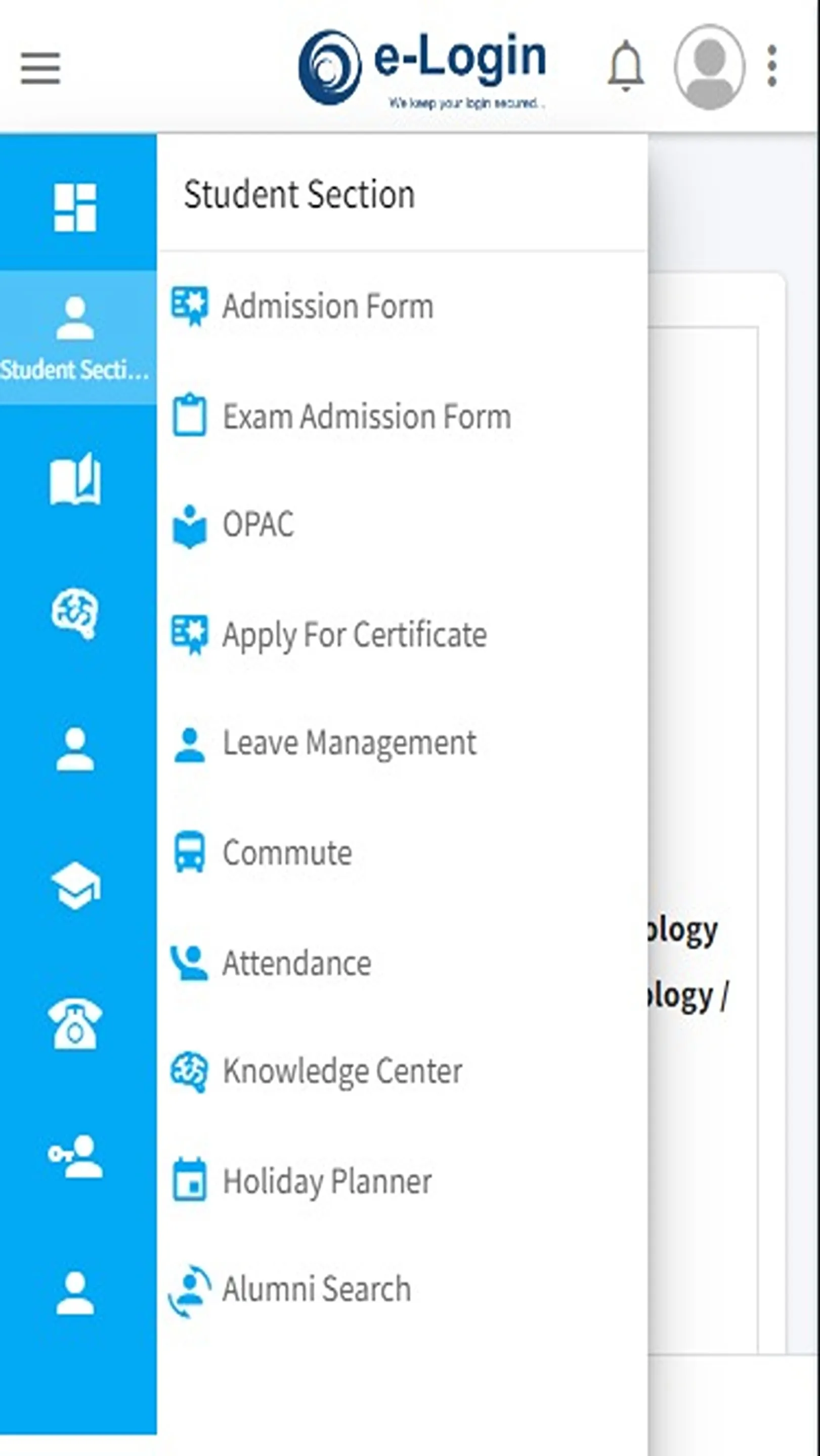Open the three-dot overflow menu
820x1456 pixels.
pos(772,67)
